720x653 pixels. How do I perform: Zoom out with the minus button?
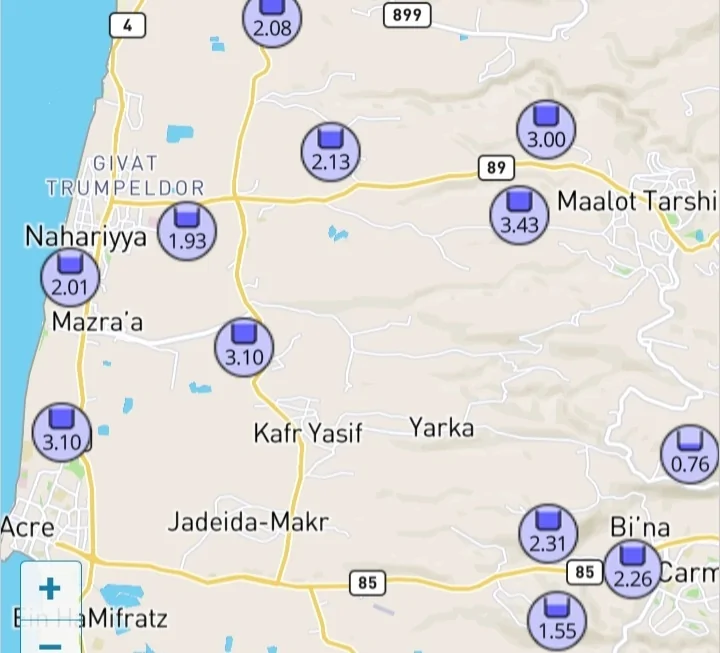(49, 642)
